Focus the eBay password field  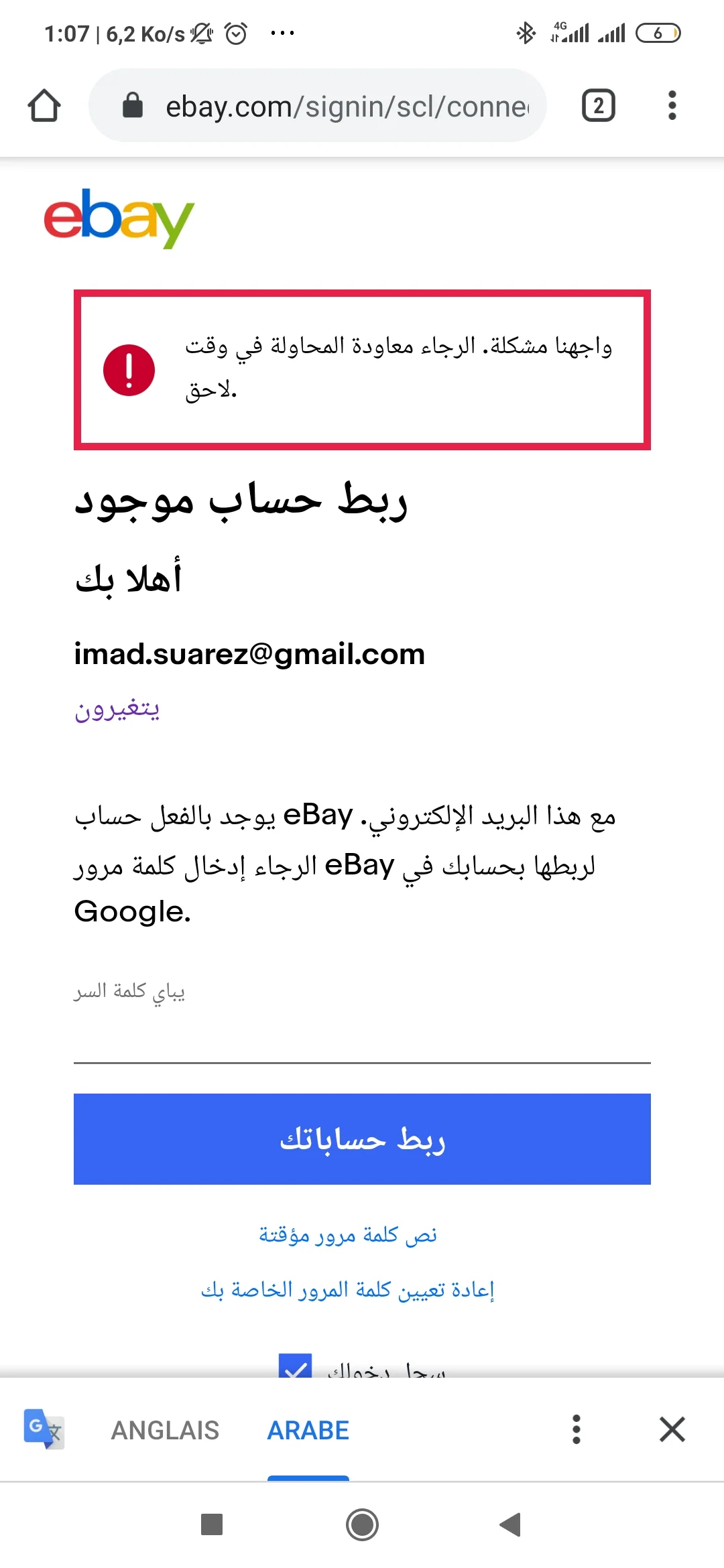(362, 1035)
